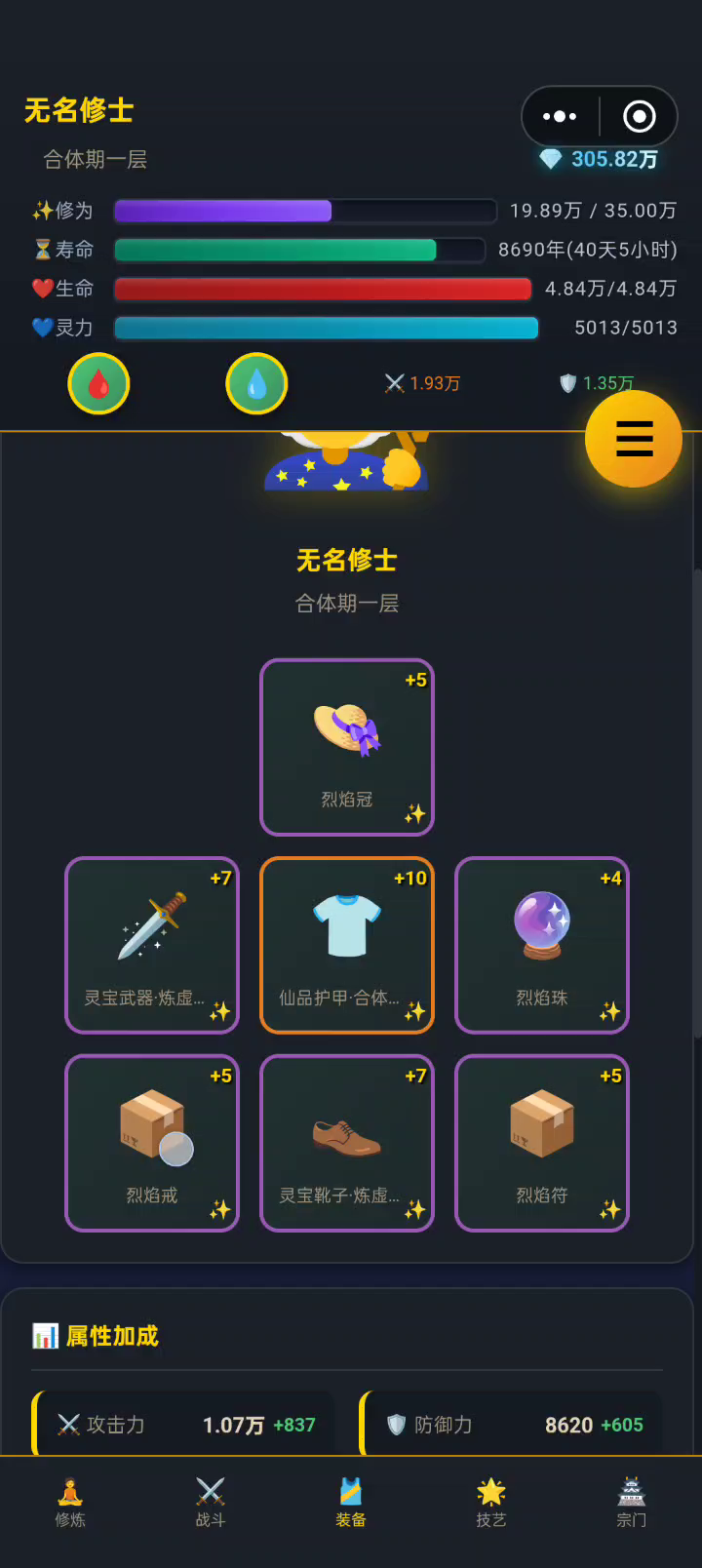The image size is (702, 1568).
Task: Switch to the 宗门 tab
Action: pyautogui.click(x=632, y=1502)
